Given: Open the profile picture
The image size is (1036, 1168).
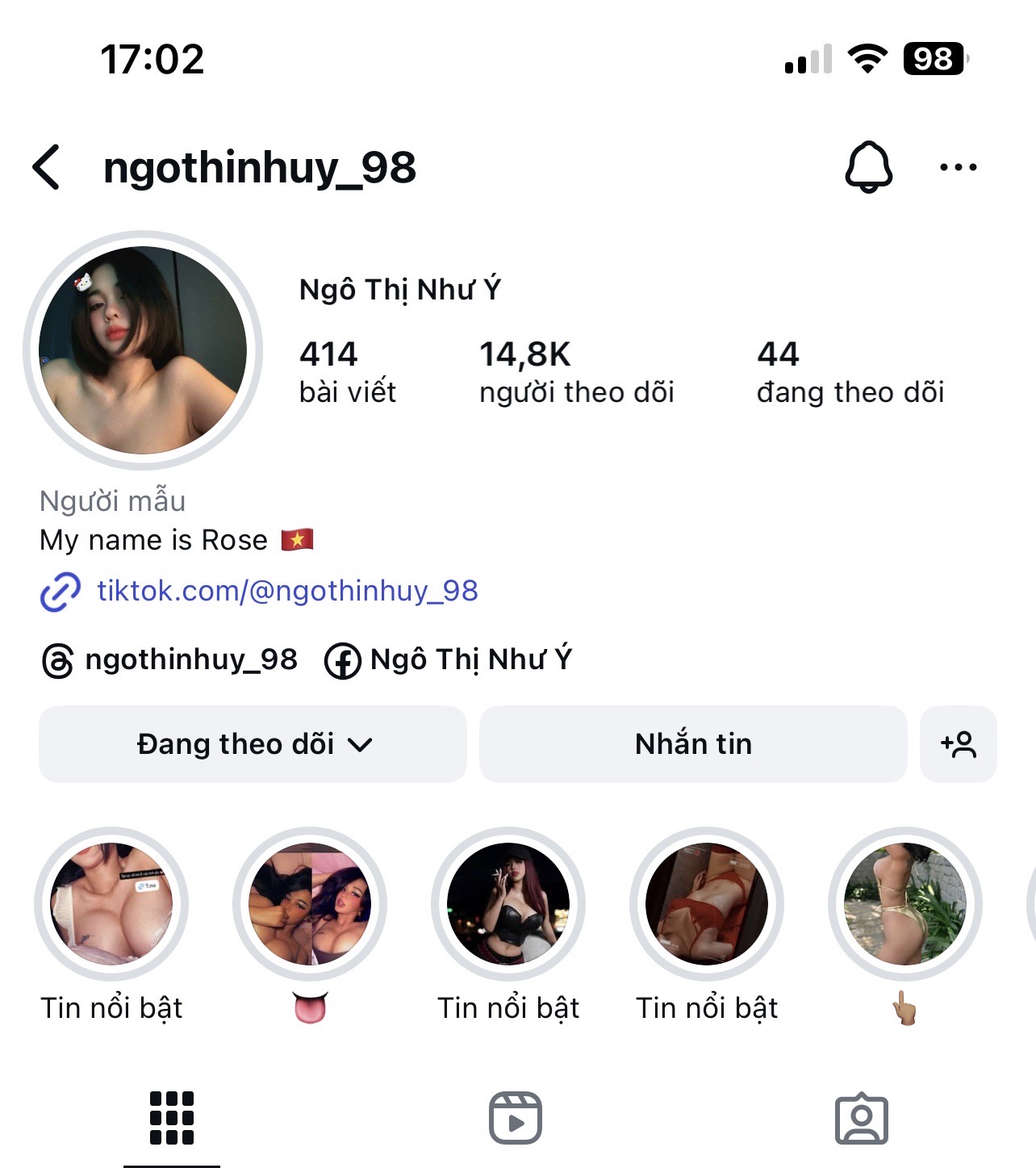Looking at the screenshot, I should (x=143, y=350).
